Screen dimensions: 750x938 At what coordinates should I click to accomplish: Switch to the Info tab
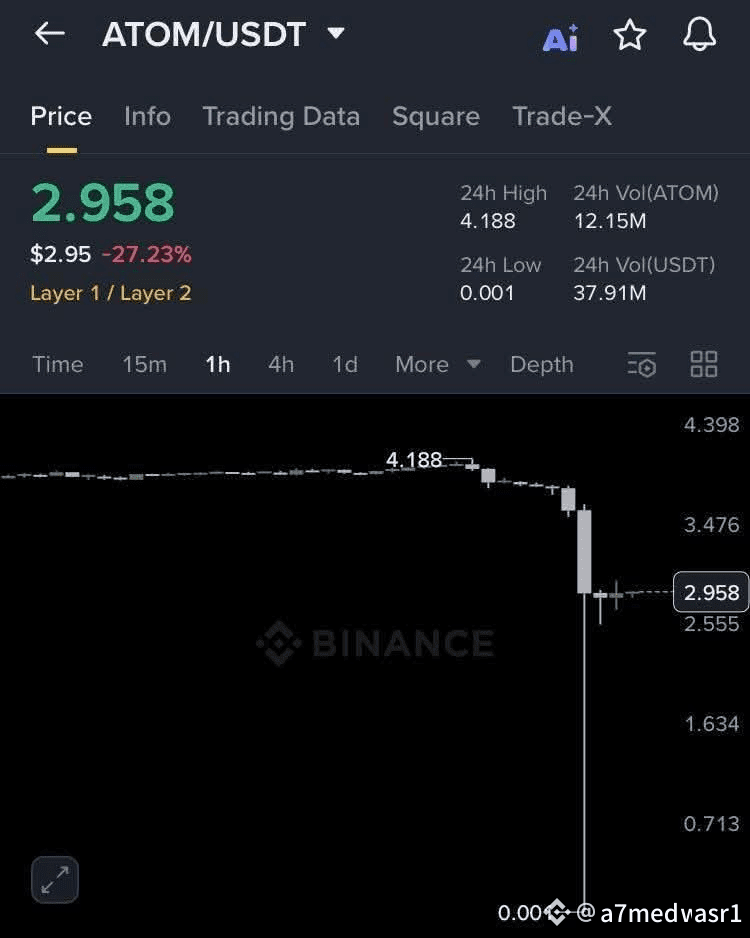pyautogui.click(x=147, y=116)
